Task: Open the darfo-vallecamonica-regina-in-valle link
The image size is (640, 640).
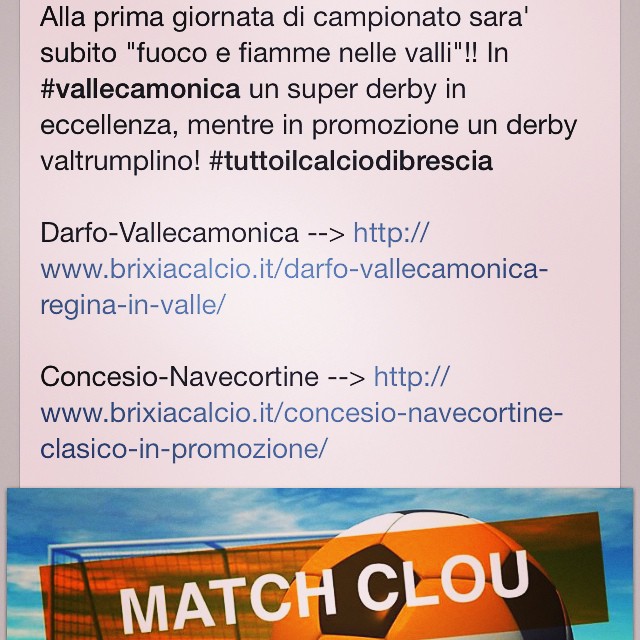Action: pos(294,270)
